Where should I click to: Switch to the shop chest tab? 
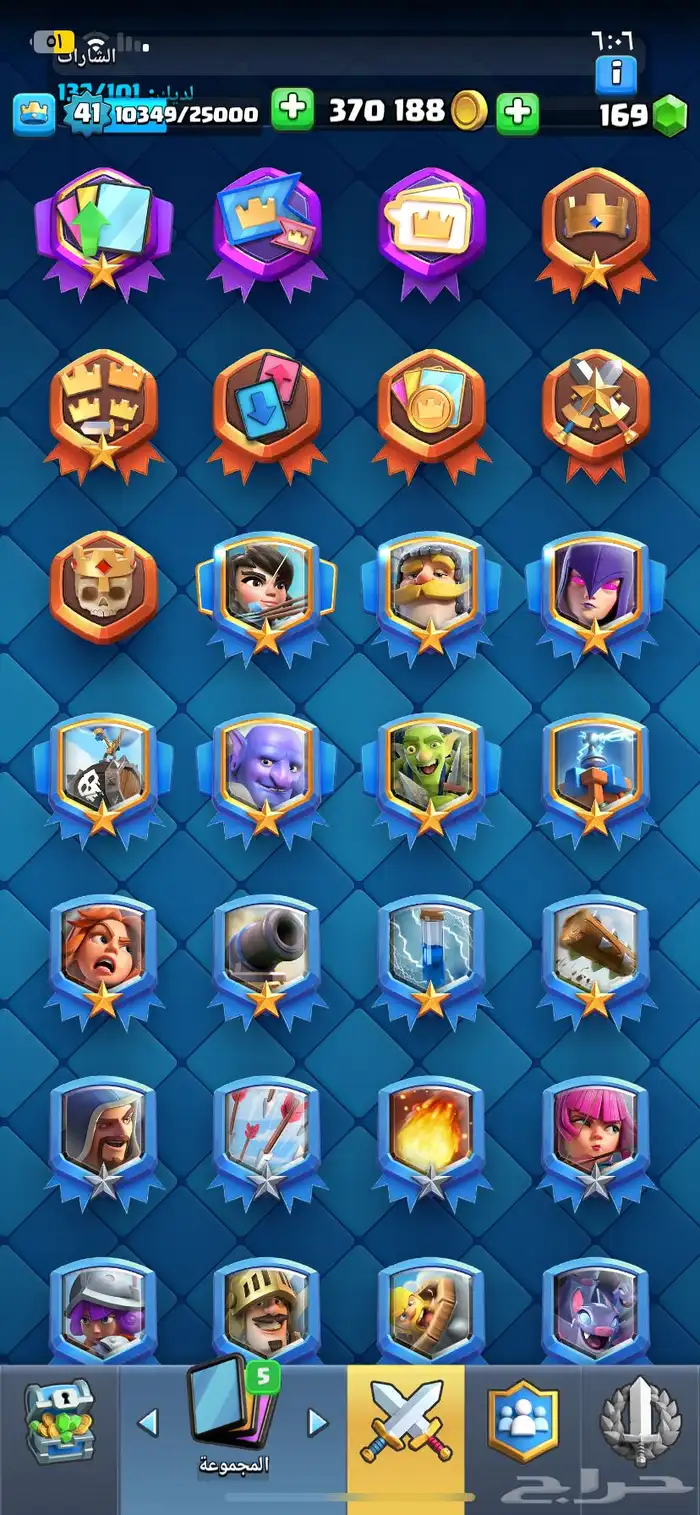pos(59,1422)
